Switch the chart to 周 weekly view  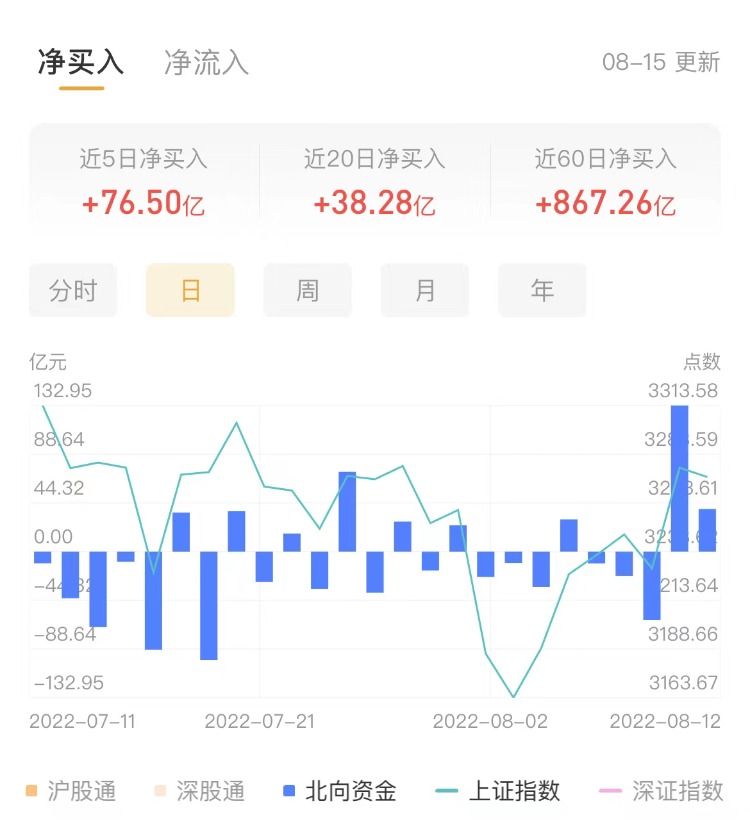[x=307, y=291]
